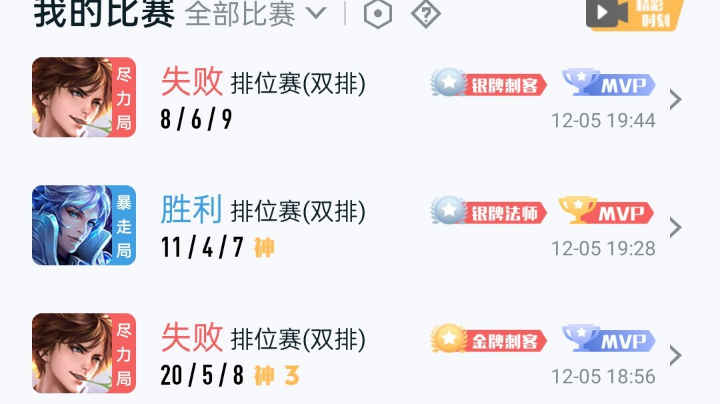The height and width of the screenshot is (404, 720).
Task: Expand the 全部比赛 match filter dropdown
Action: point(257,14)
